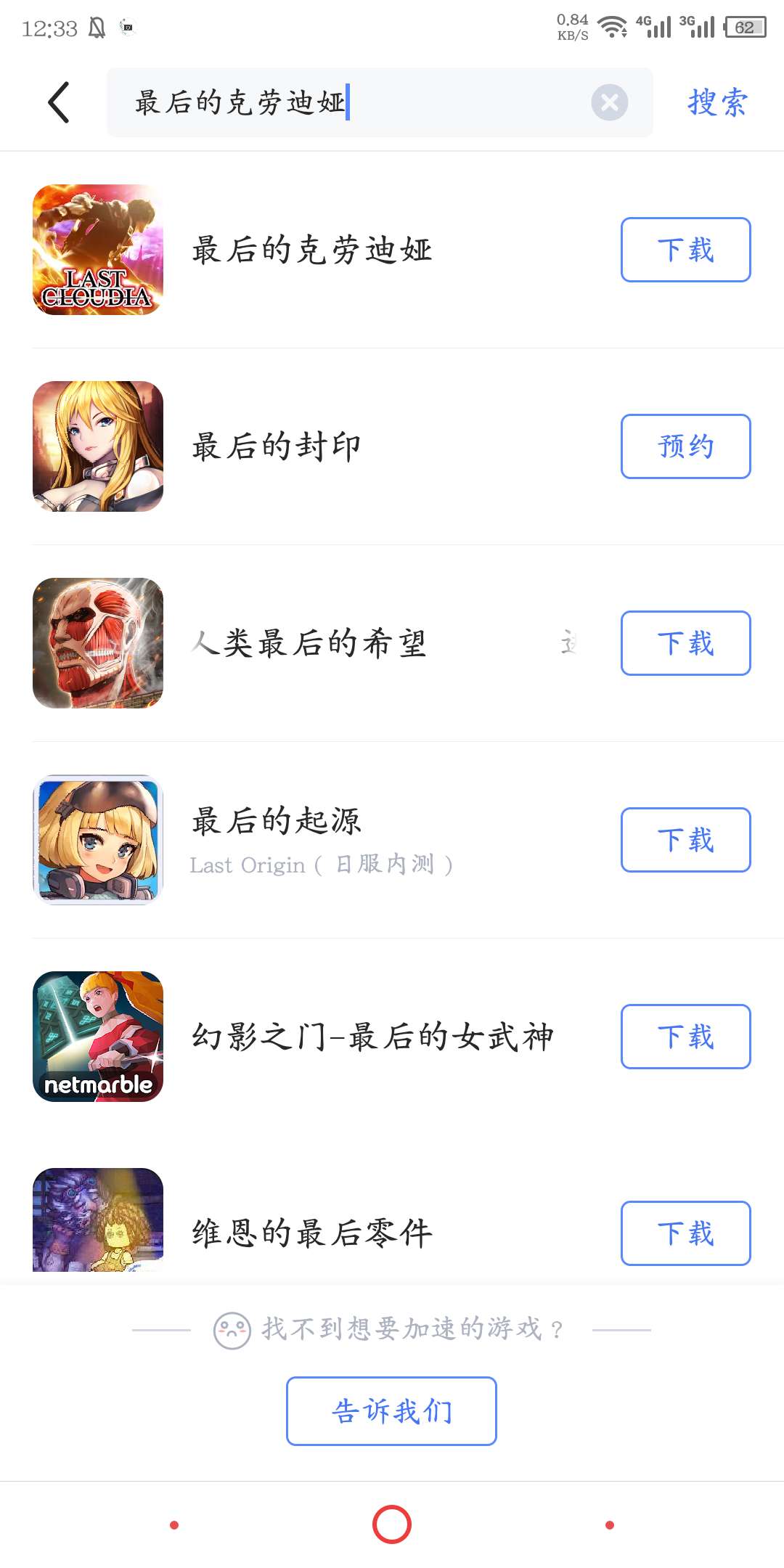
Task: Tap the 告诉我们 button
Action: 391,1411
